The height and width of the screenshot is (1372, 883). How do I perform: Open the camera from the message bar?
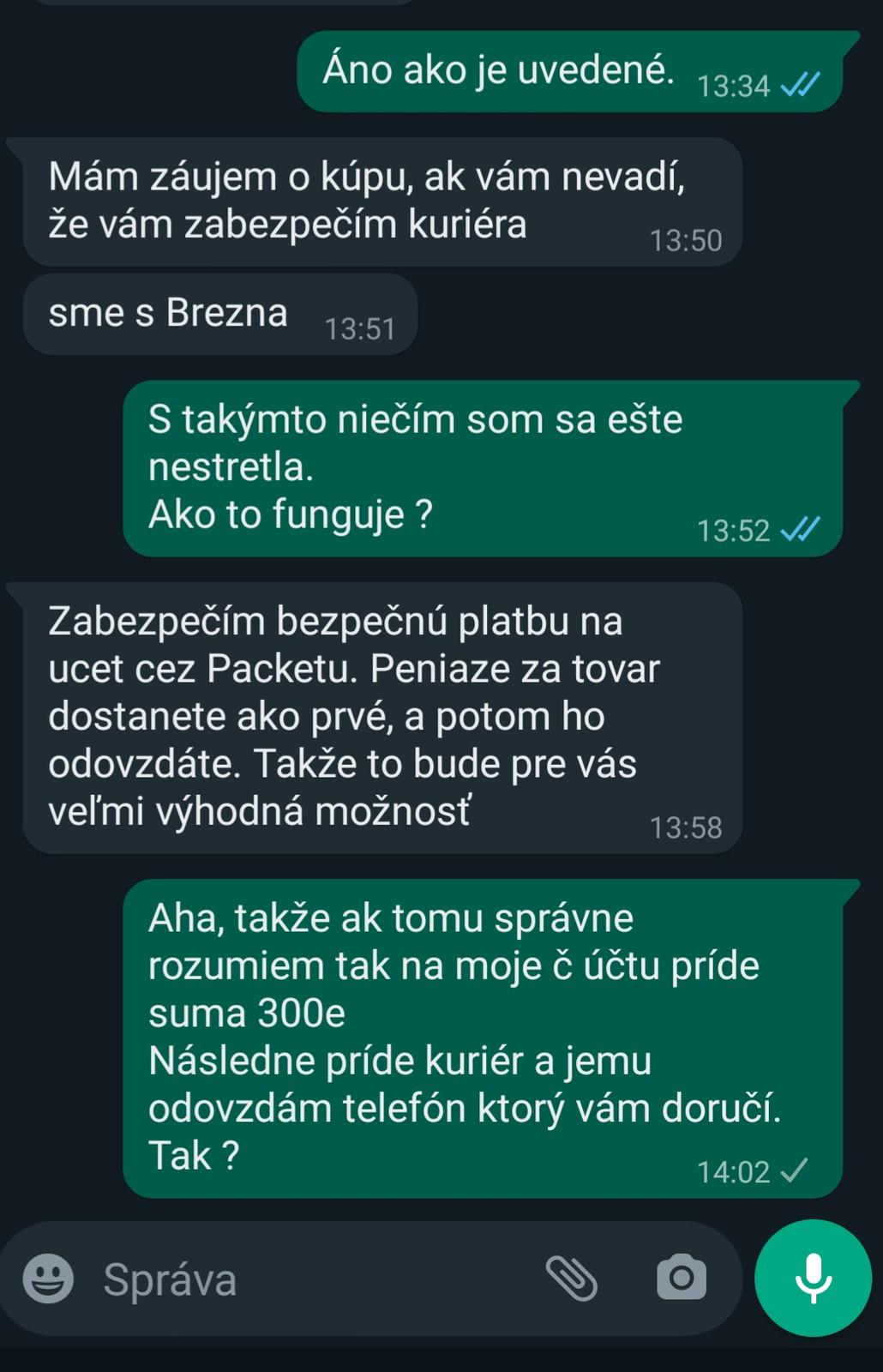click(682, 1278)
